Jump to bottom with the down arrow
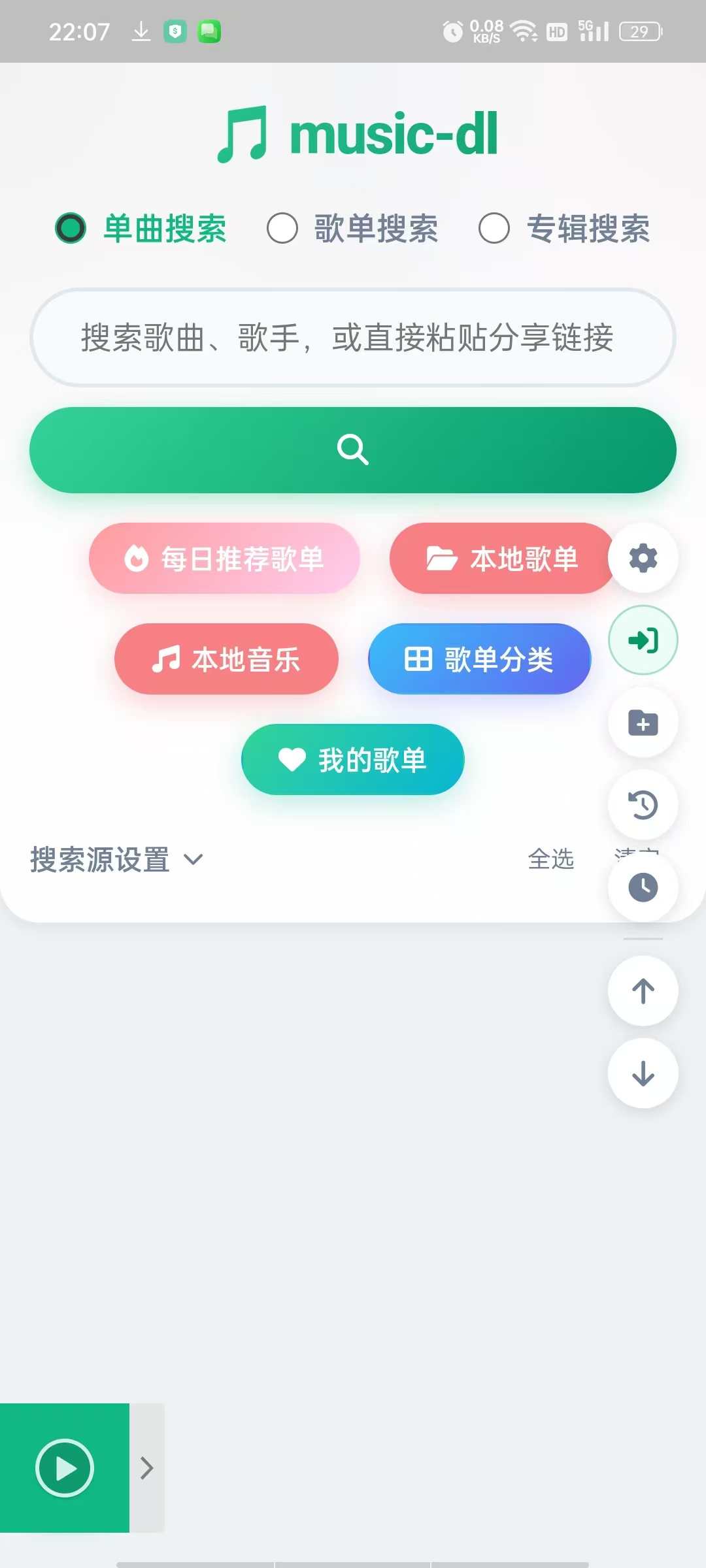 tap(643, 1073)
